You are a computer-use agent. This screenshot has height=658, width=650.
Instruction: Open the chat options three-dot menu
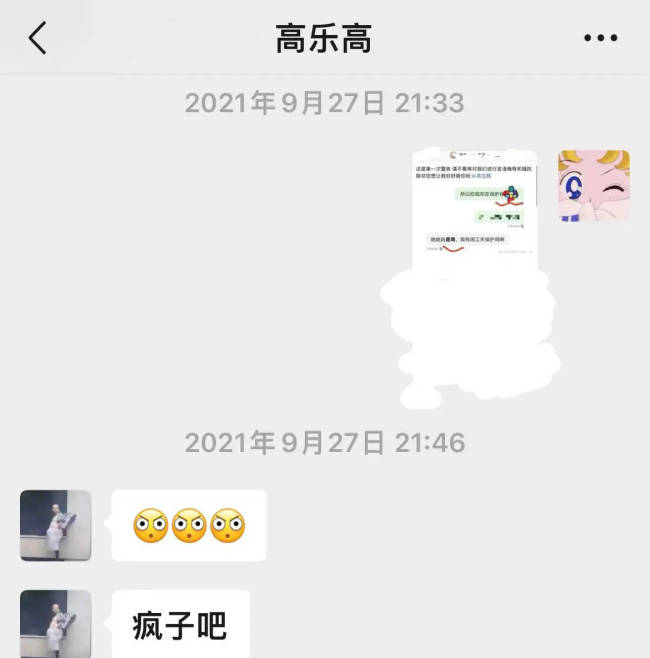(600, 38)
